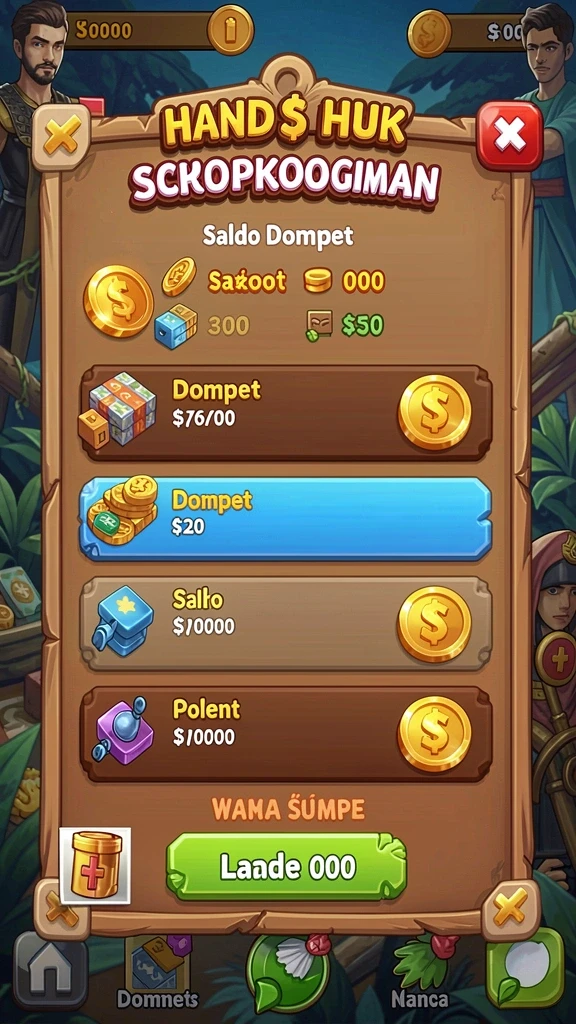Pick the Polent $/0000 item
Image resolution: width=576 pixels, height=1024 pixels.
coord(285,733)
